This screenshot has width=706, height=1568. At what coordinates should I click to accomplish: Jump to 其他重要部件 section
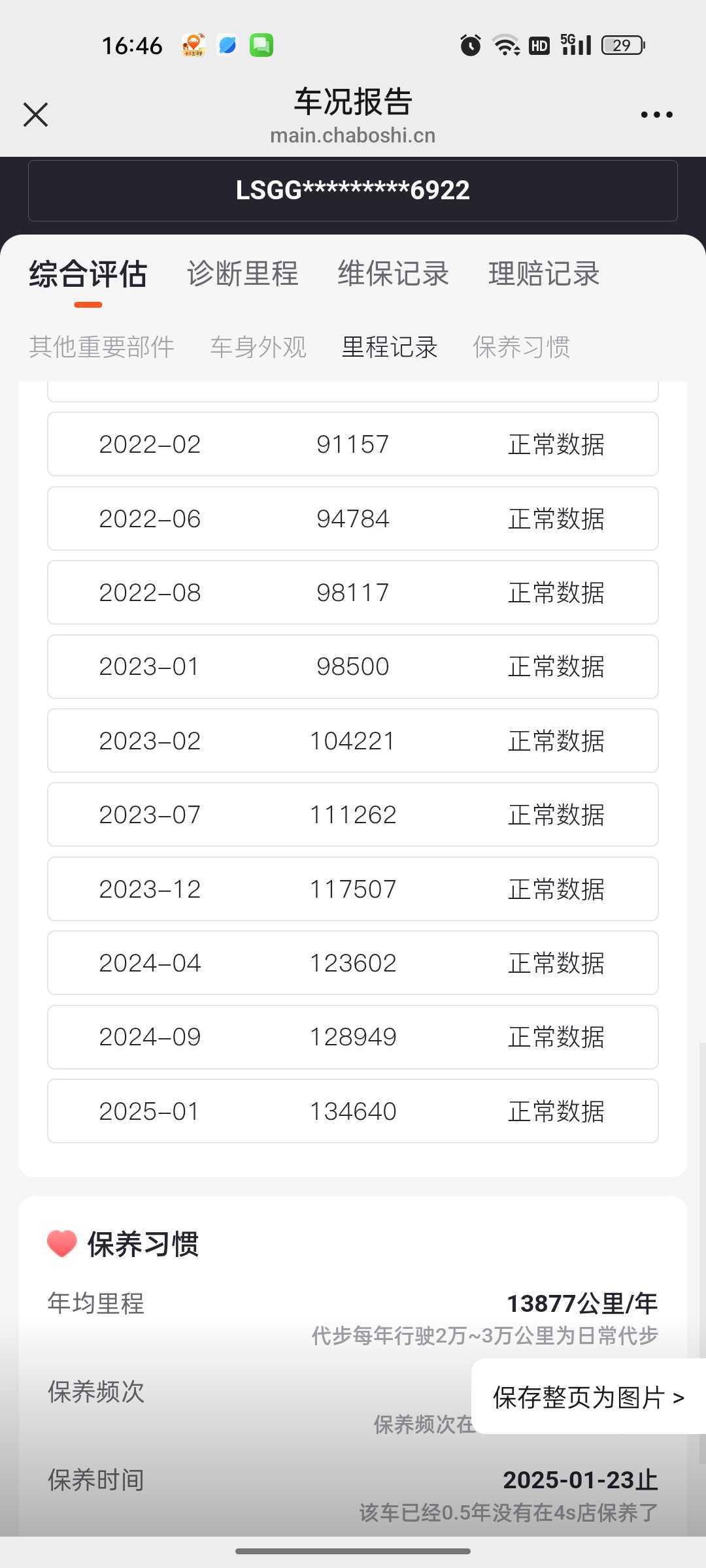(102, 347)
